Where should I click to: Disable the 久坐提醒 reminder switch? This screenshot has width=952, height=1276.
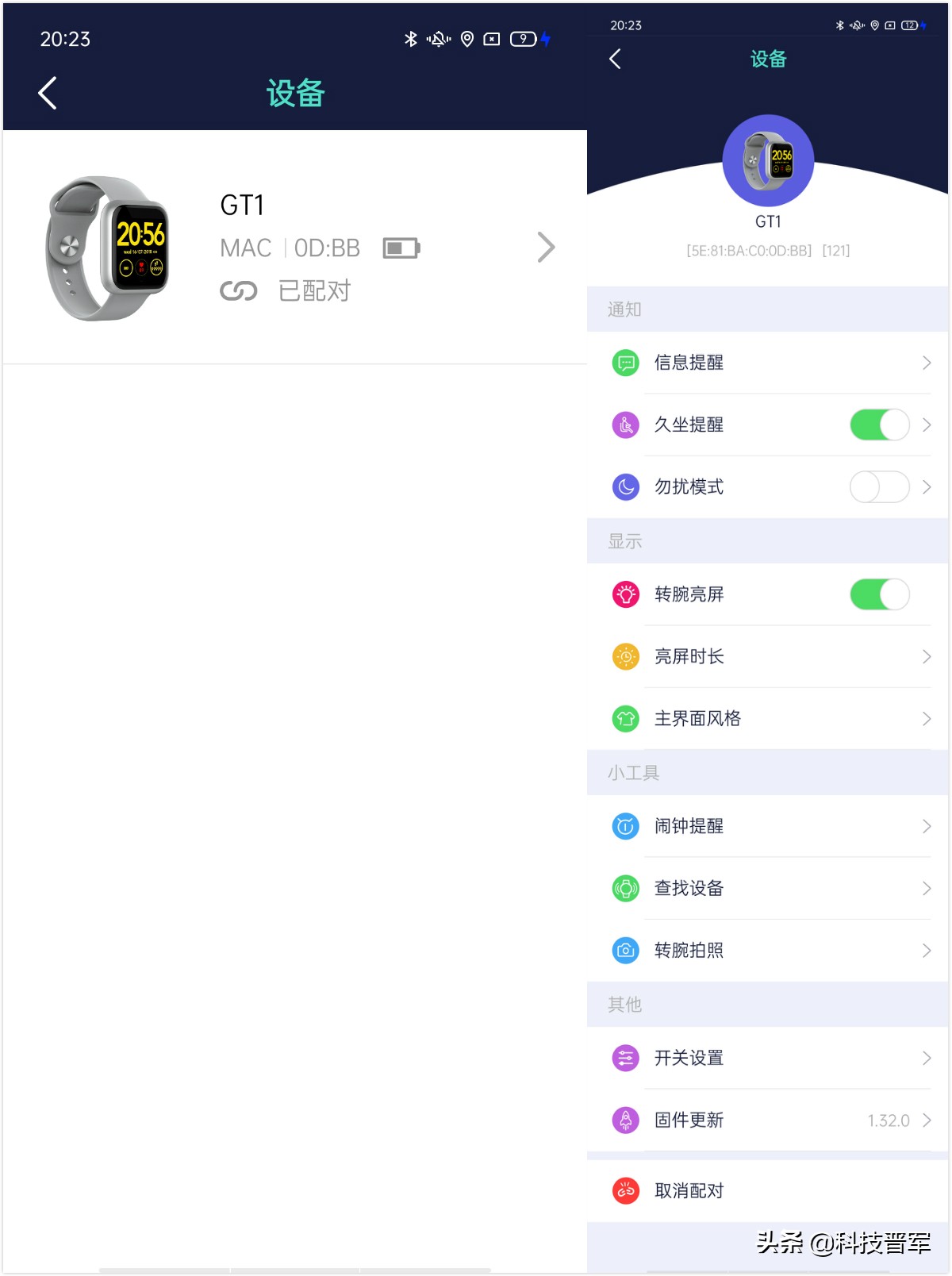tap(879, 425)
